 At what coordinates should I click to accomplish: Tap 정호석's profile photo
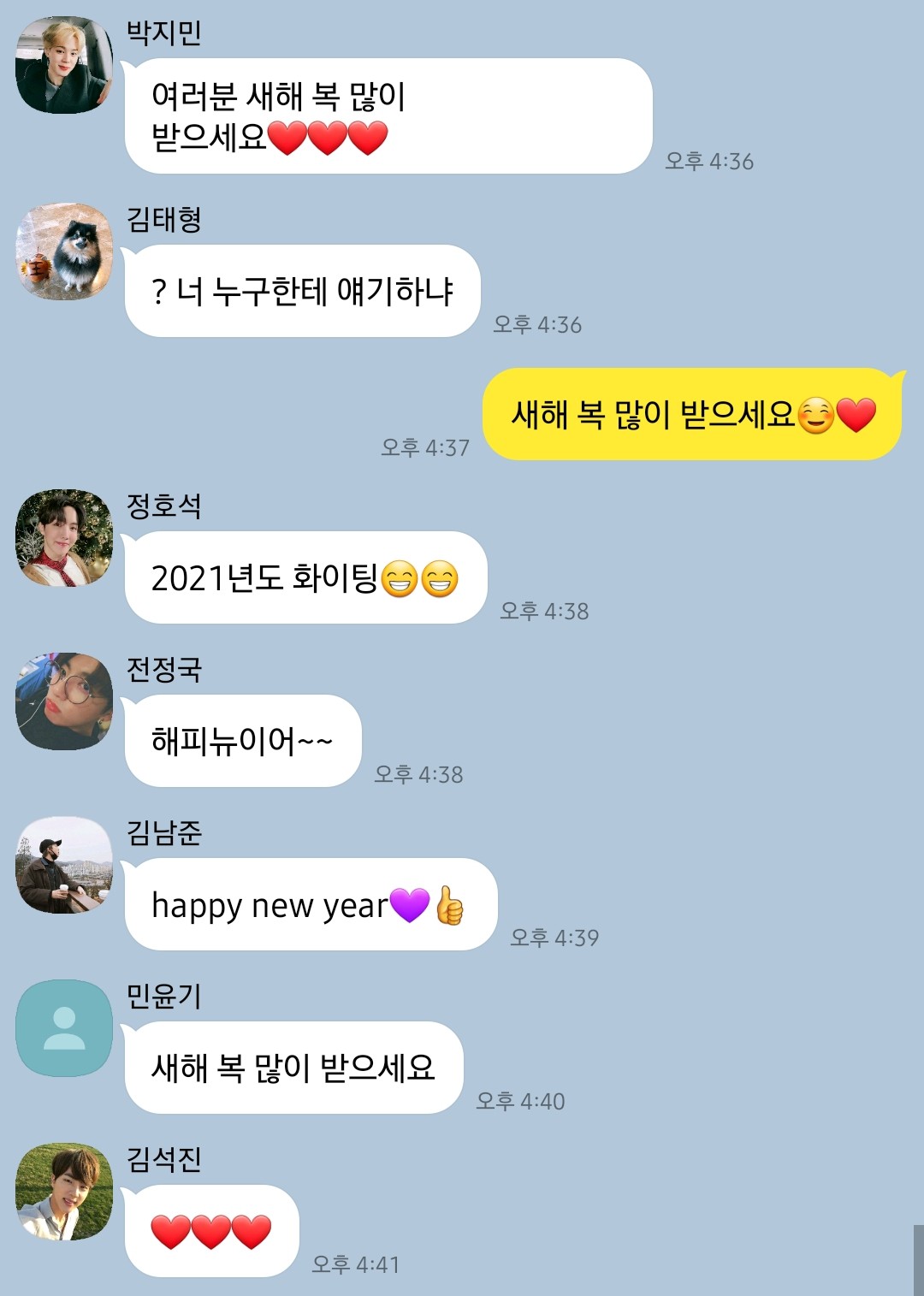tap(64, 538)
